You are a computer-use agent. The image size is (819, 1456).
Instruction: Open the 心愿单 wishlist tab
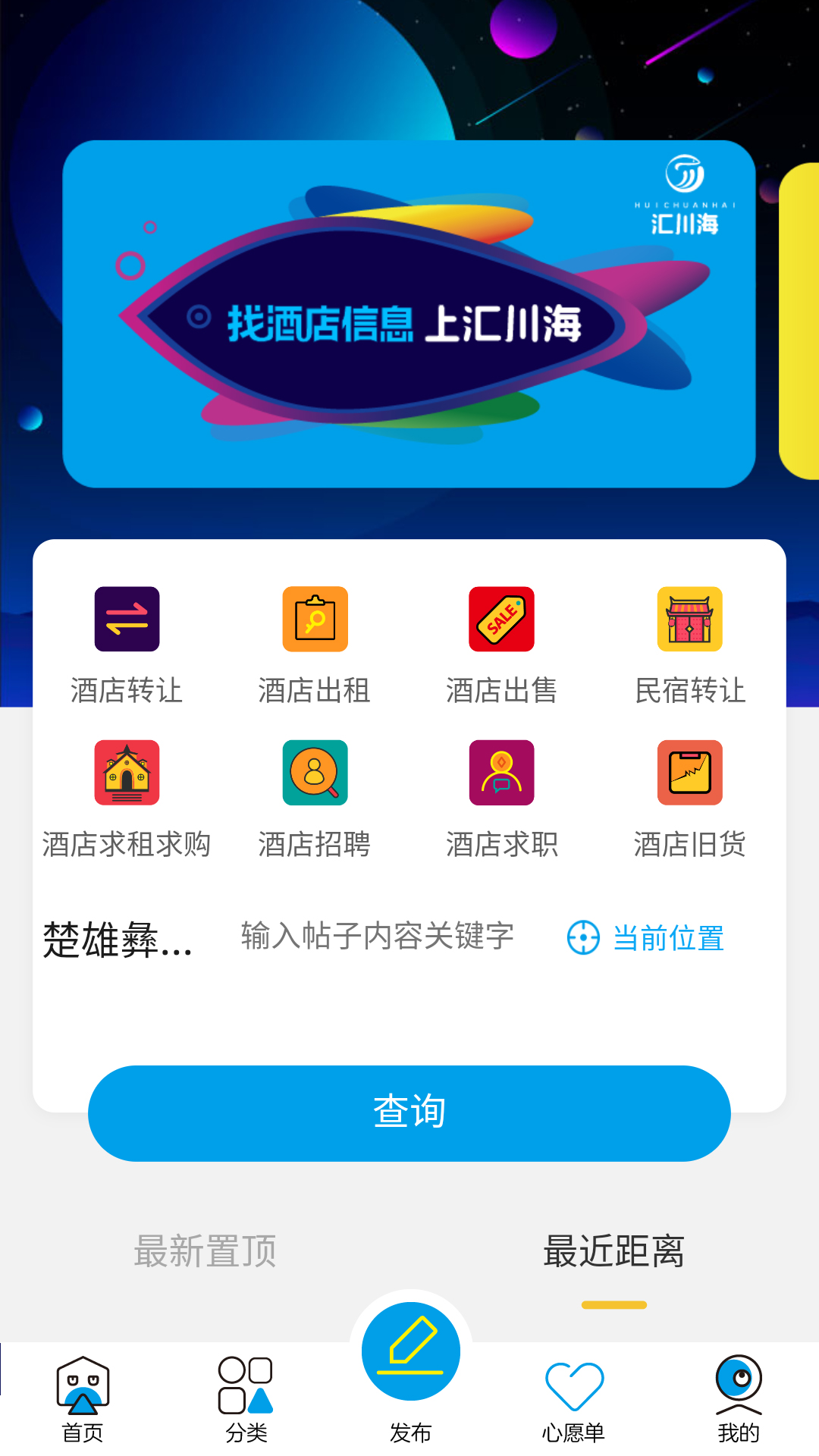(x=574, y=1399)
